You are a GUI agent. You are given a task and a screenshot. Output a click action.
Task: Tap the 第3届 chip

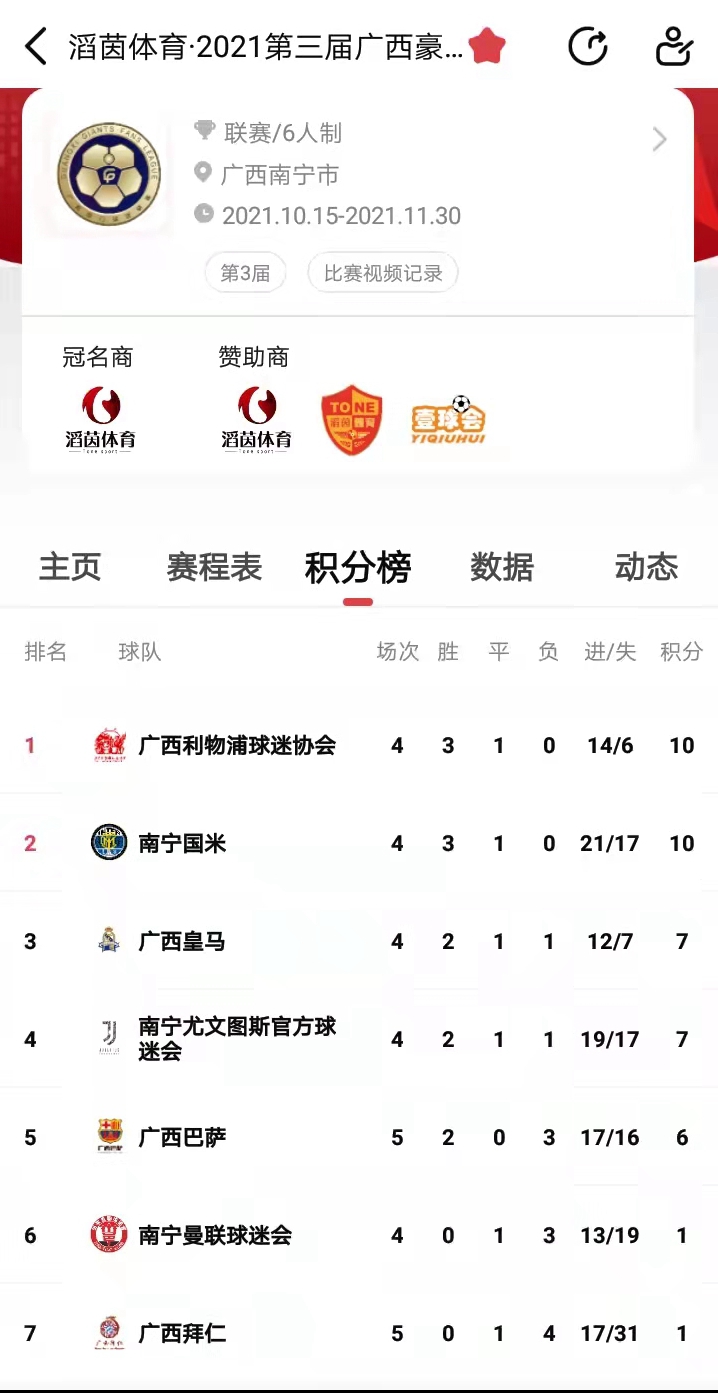coord(245,273)
